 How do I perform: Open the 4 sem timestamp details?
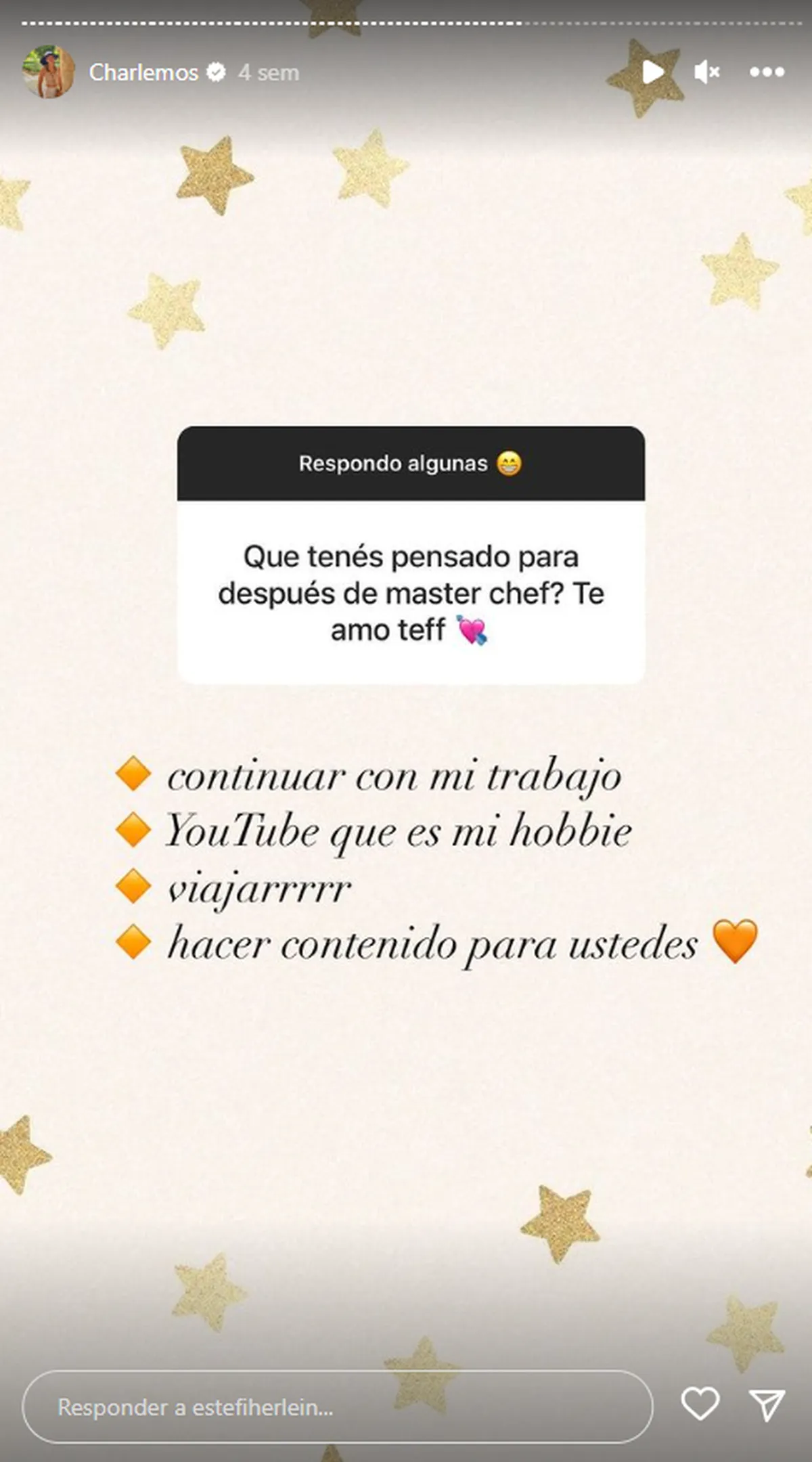pos(269,72)
